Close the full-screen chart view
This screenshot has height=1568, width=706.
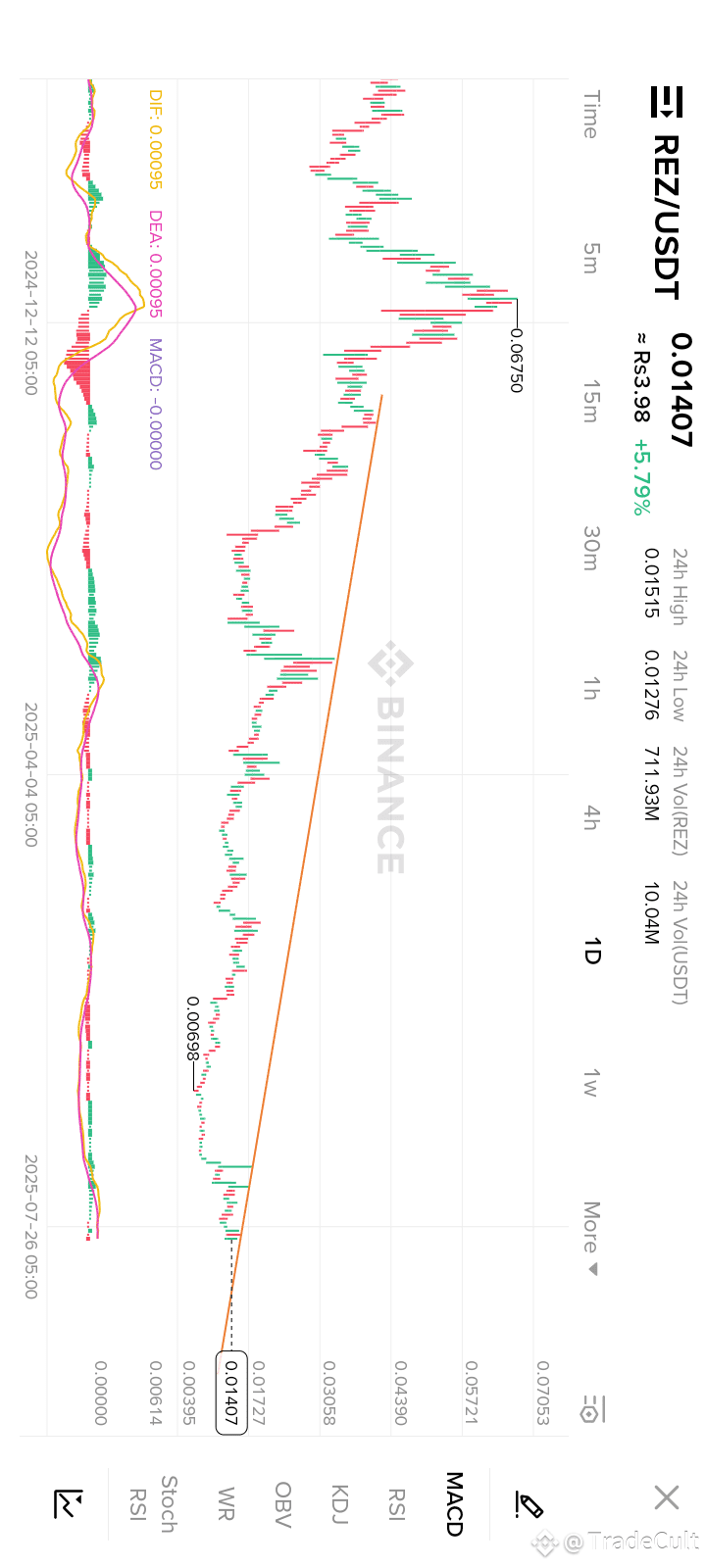pyautogui.click(x=666, y=1497)
